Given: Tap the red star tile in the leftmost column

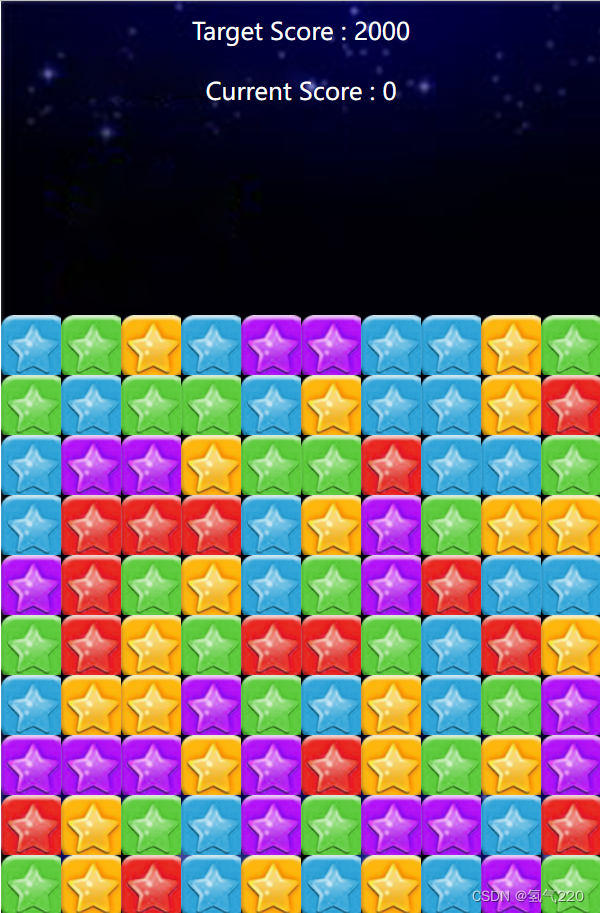Looking at the screenshot, I should (x=31, y=825).
